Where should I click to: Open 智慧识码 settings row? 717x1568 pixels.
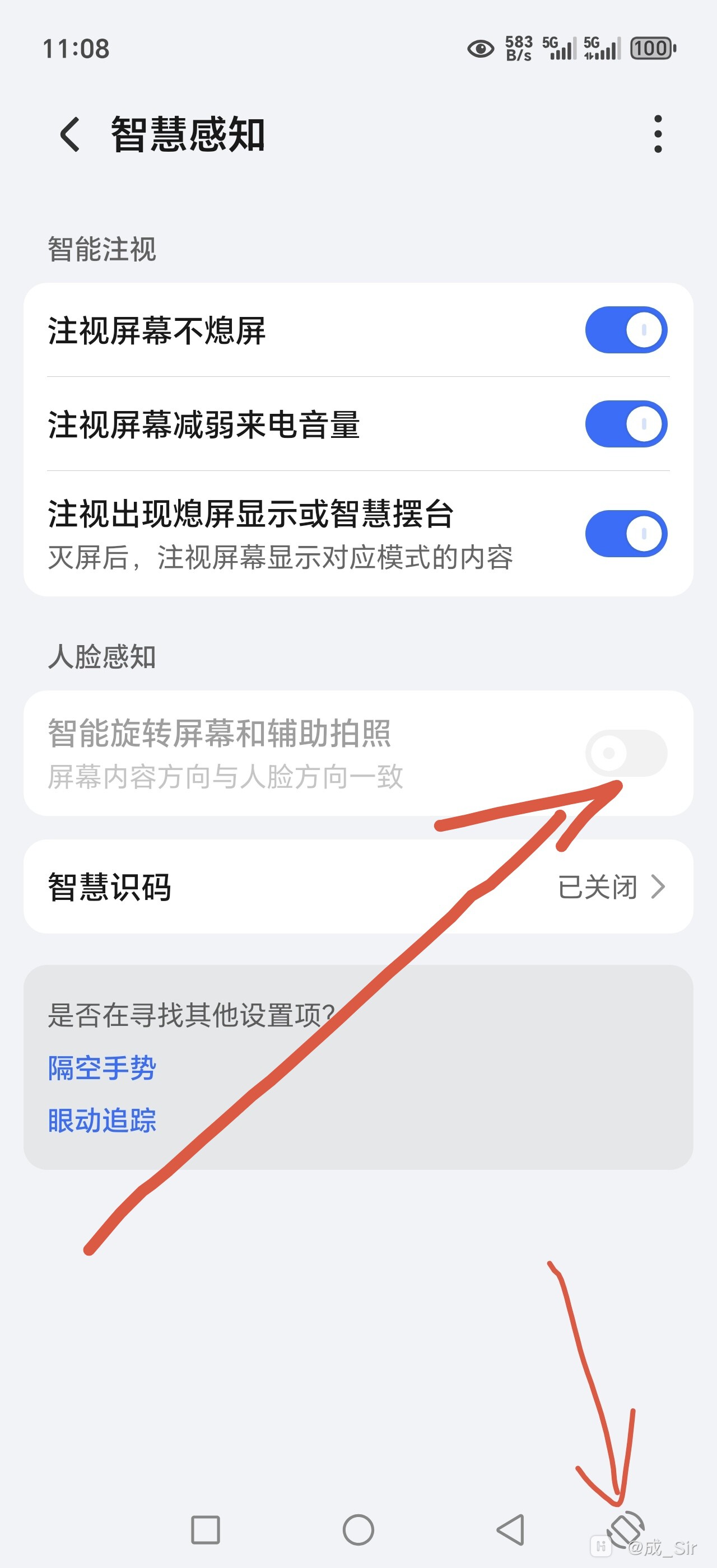tap(358, 886)
